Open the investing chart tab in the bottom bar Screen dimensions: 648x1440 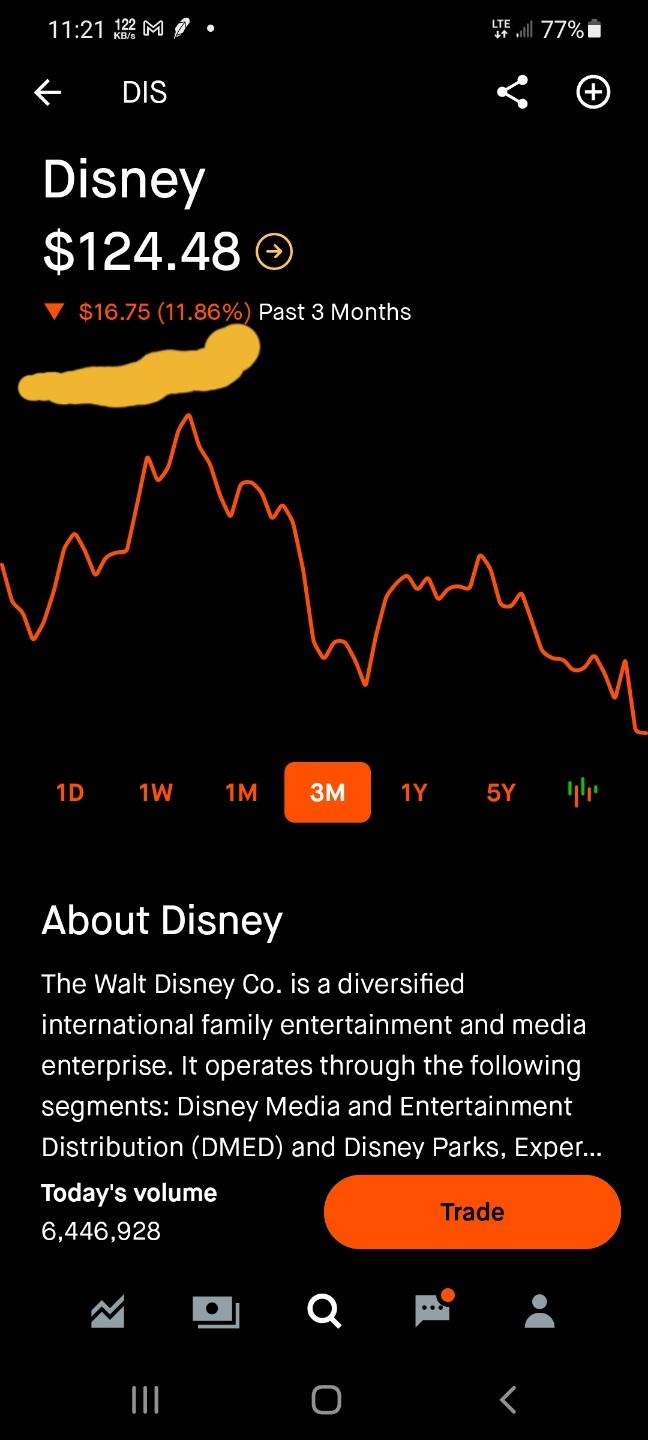tap(107, 1311)
